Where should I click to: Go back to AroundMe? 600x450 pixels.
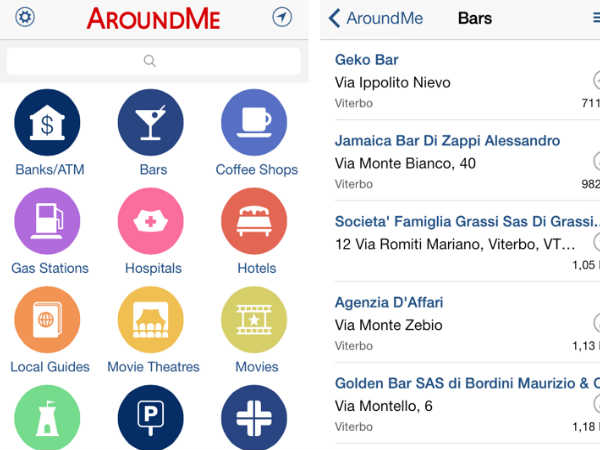(x=376, y=18)
